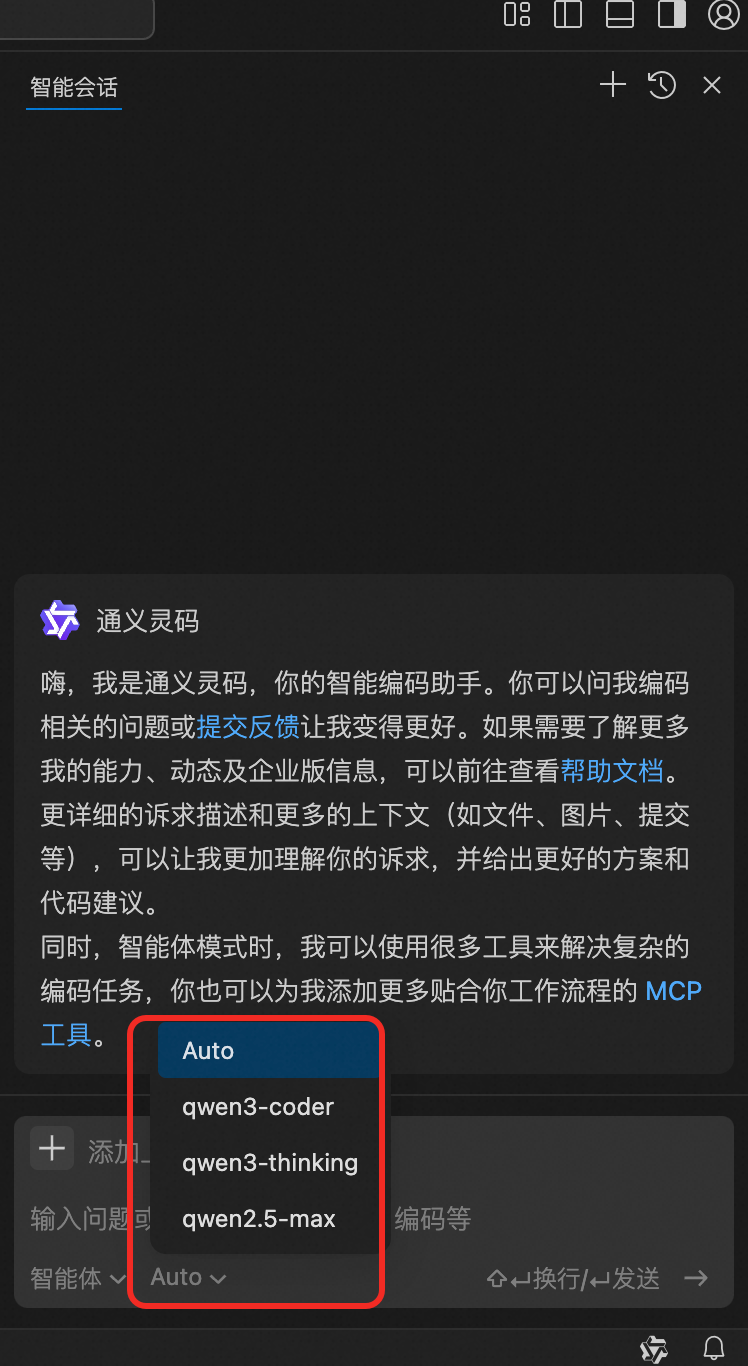Choose the qwen2.5-max model
This screenshot has height=1366, width=748.
point(258,1219)
